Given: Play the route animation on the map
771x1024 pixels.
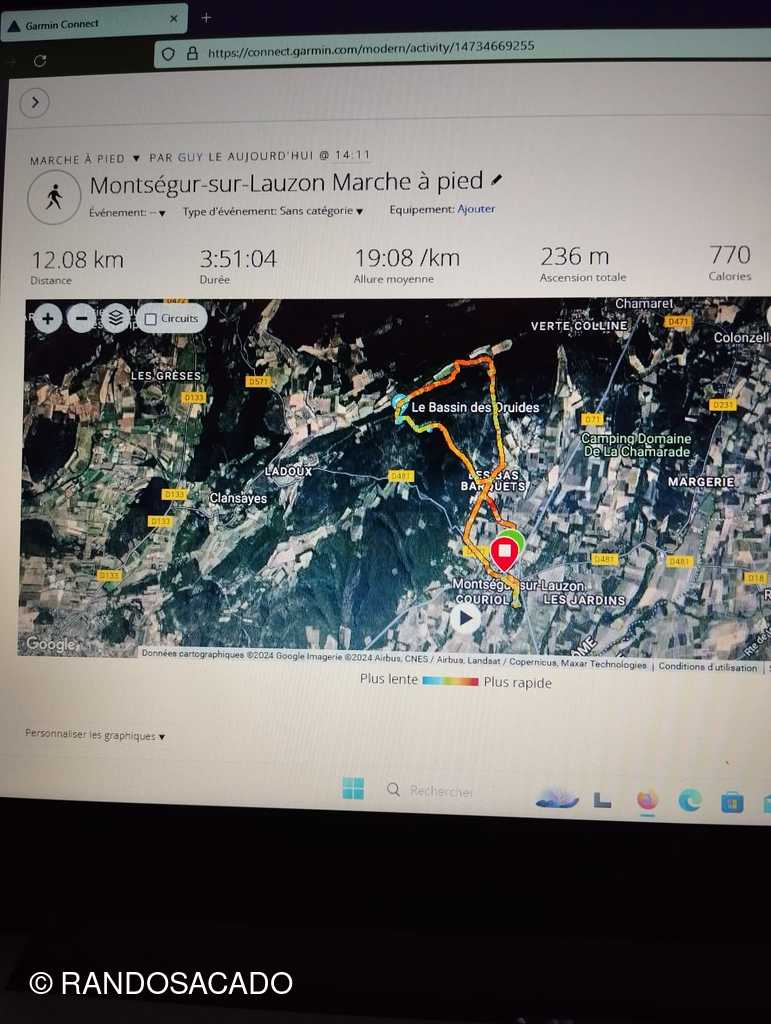Looking at the screenshot, I should point(464,617).
